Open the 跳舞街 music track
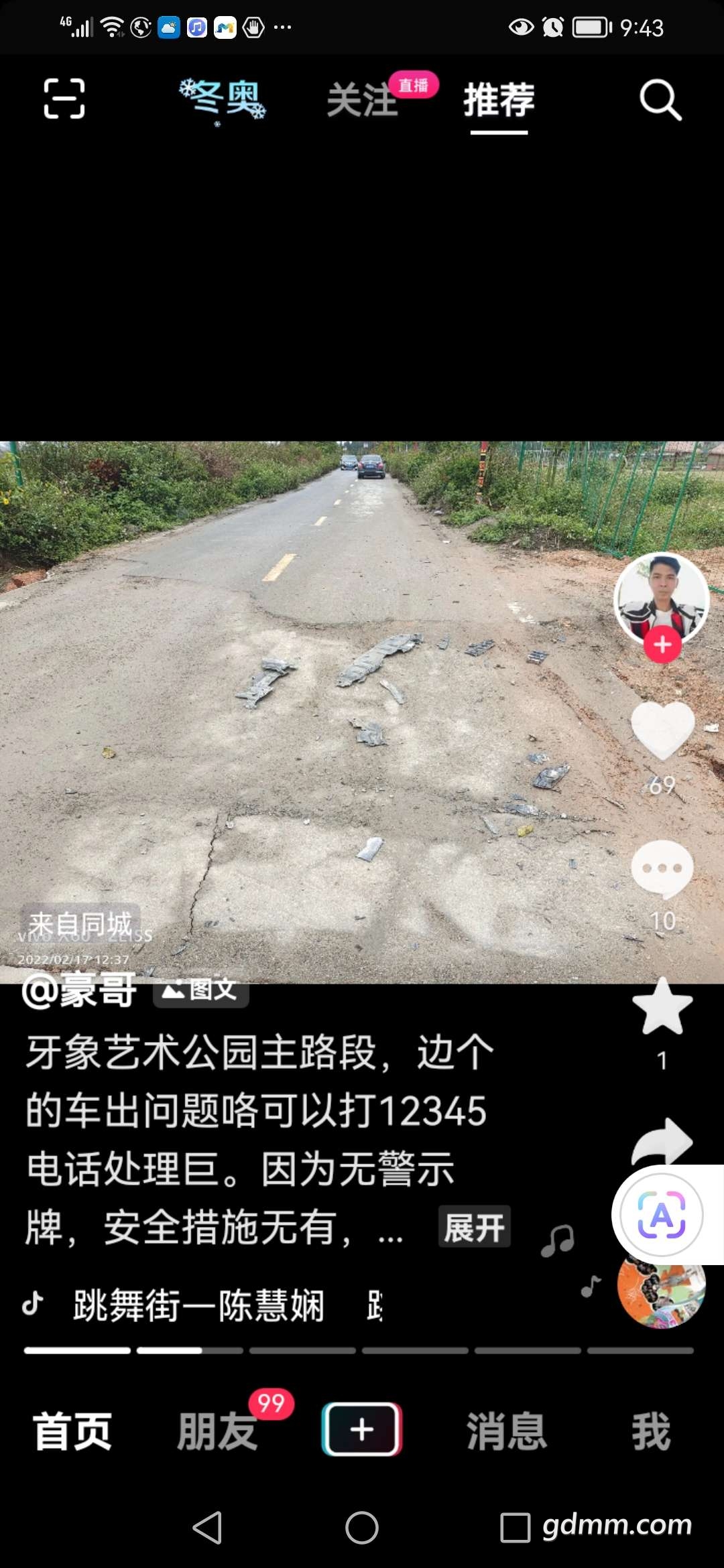 (x=198, y=1305)
